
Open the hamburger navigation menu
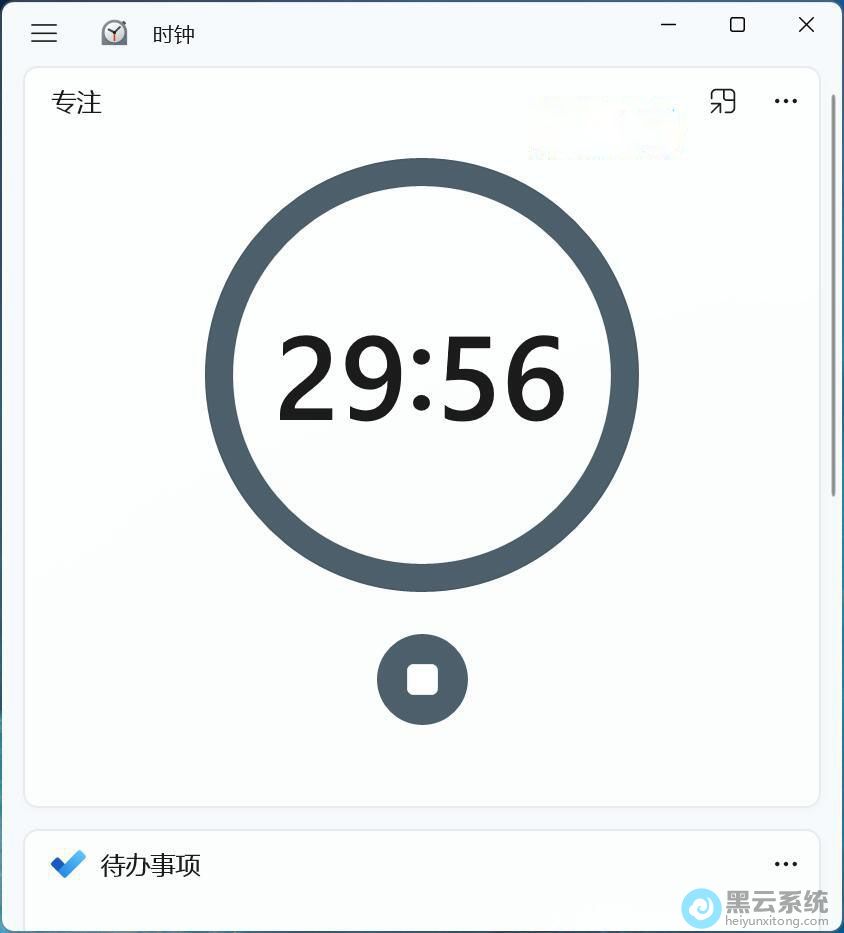tap(44, 33)
